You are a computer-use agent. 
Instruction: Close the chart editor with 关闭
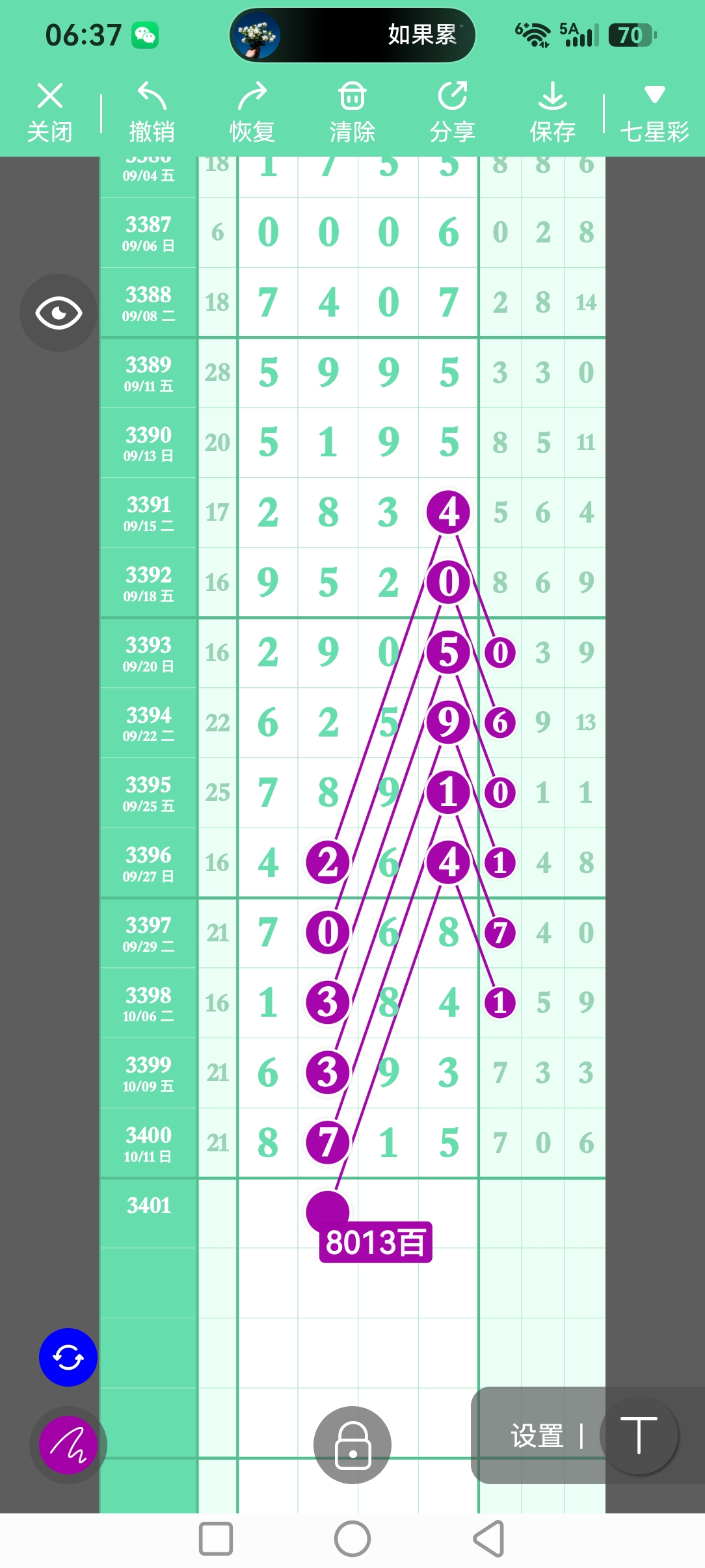49,112
